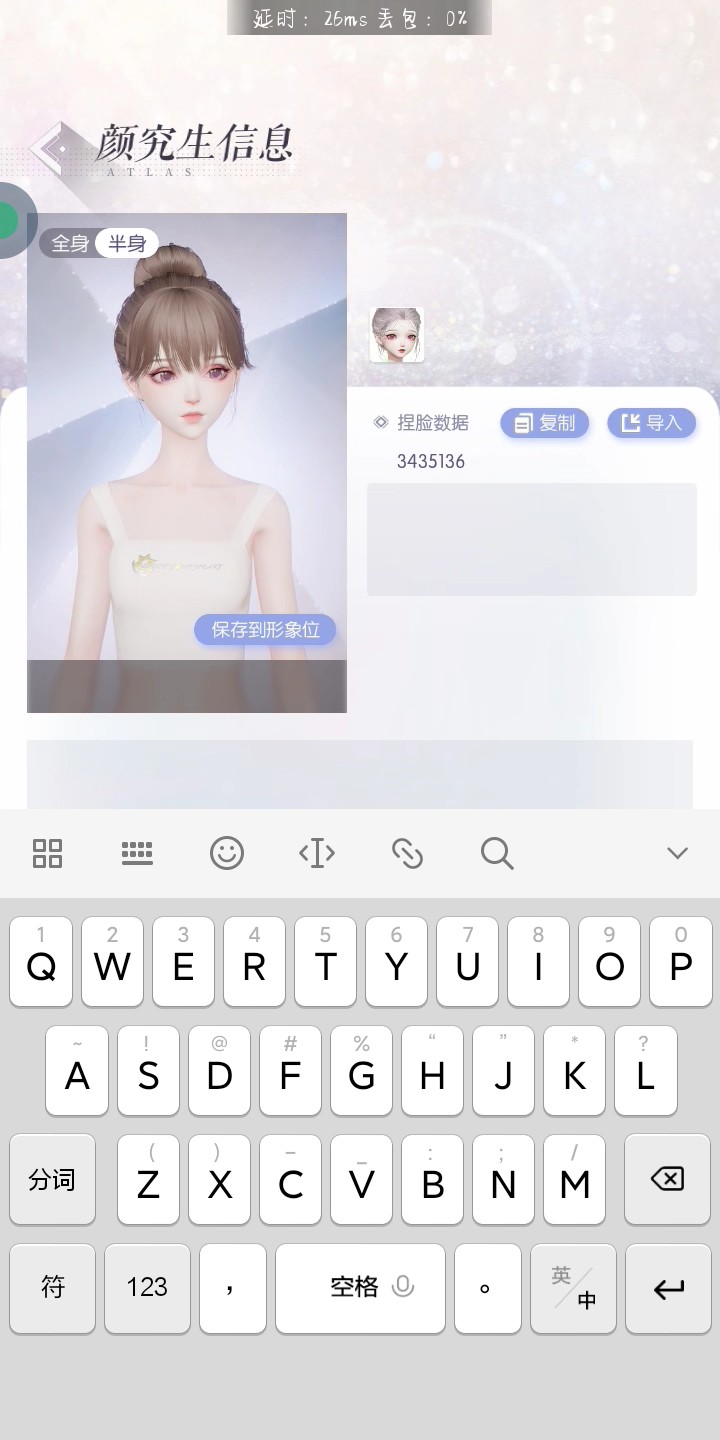Open the gray-haired avatar thumbnail

coord(397,335)
